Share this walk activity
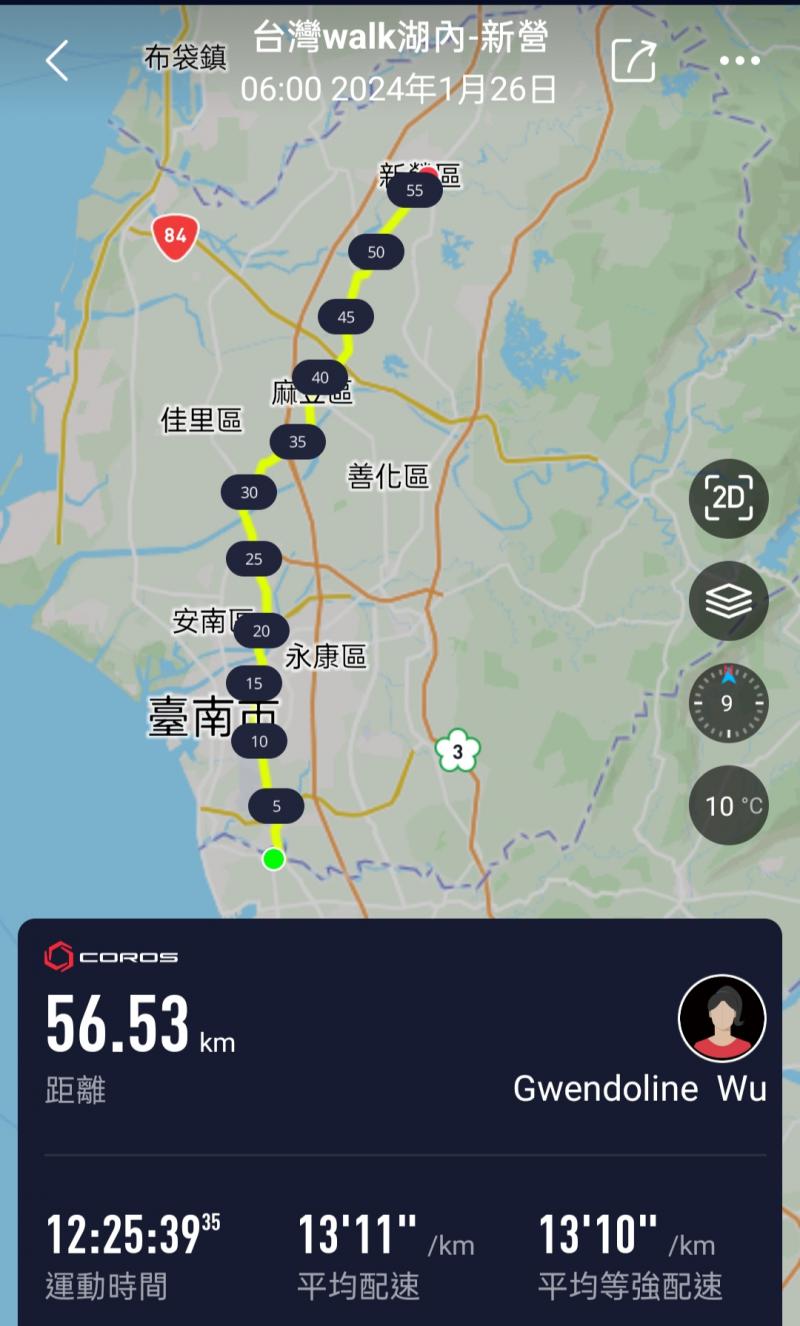The image size is (800, 1326). click(634, 61)
